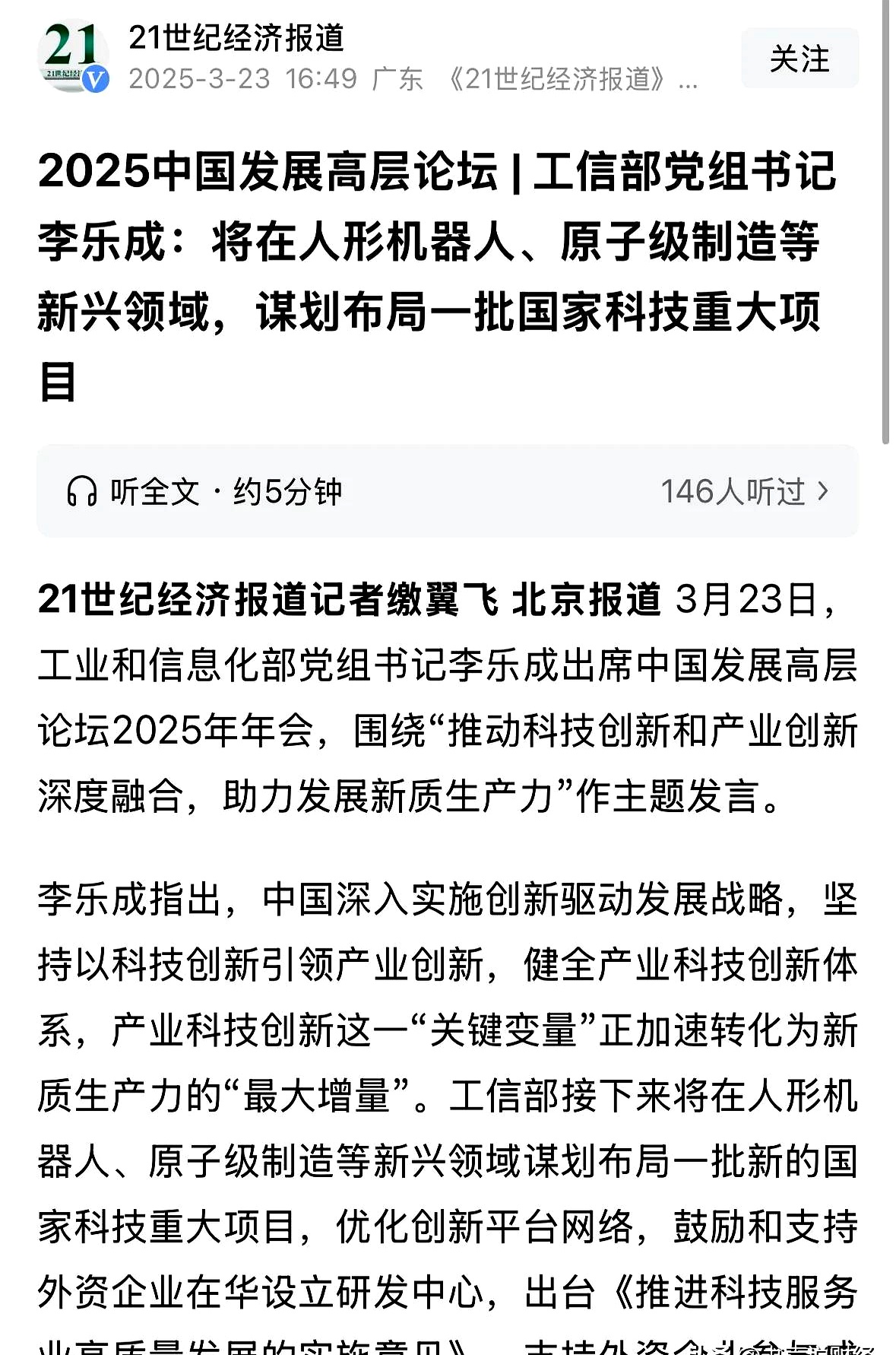Toggle follow state via 关注 button
Viewport: 896px width, 1355px height.
[x=799, y=58]
